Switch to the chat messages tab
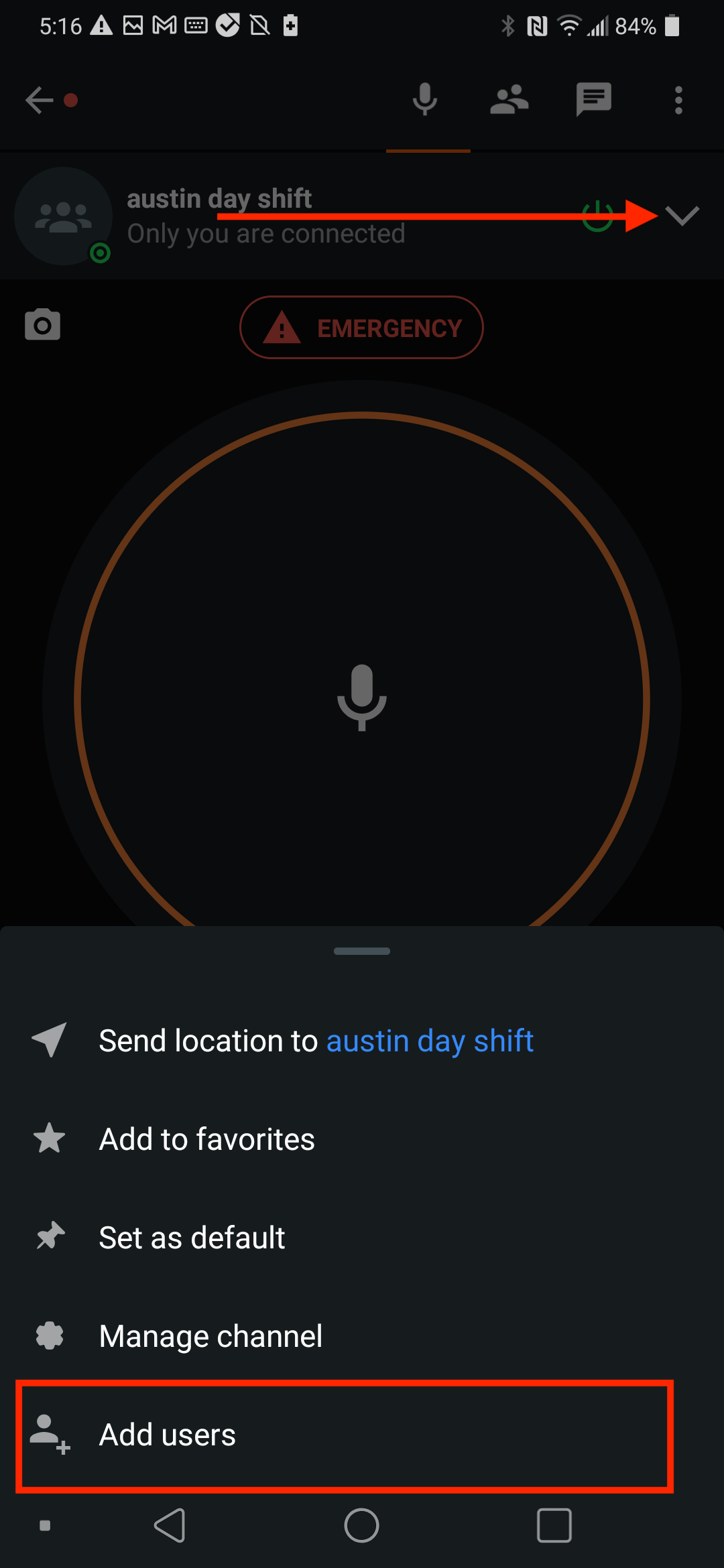 point(593,101)
